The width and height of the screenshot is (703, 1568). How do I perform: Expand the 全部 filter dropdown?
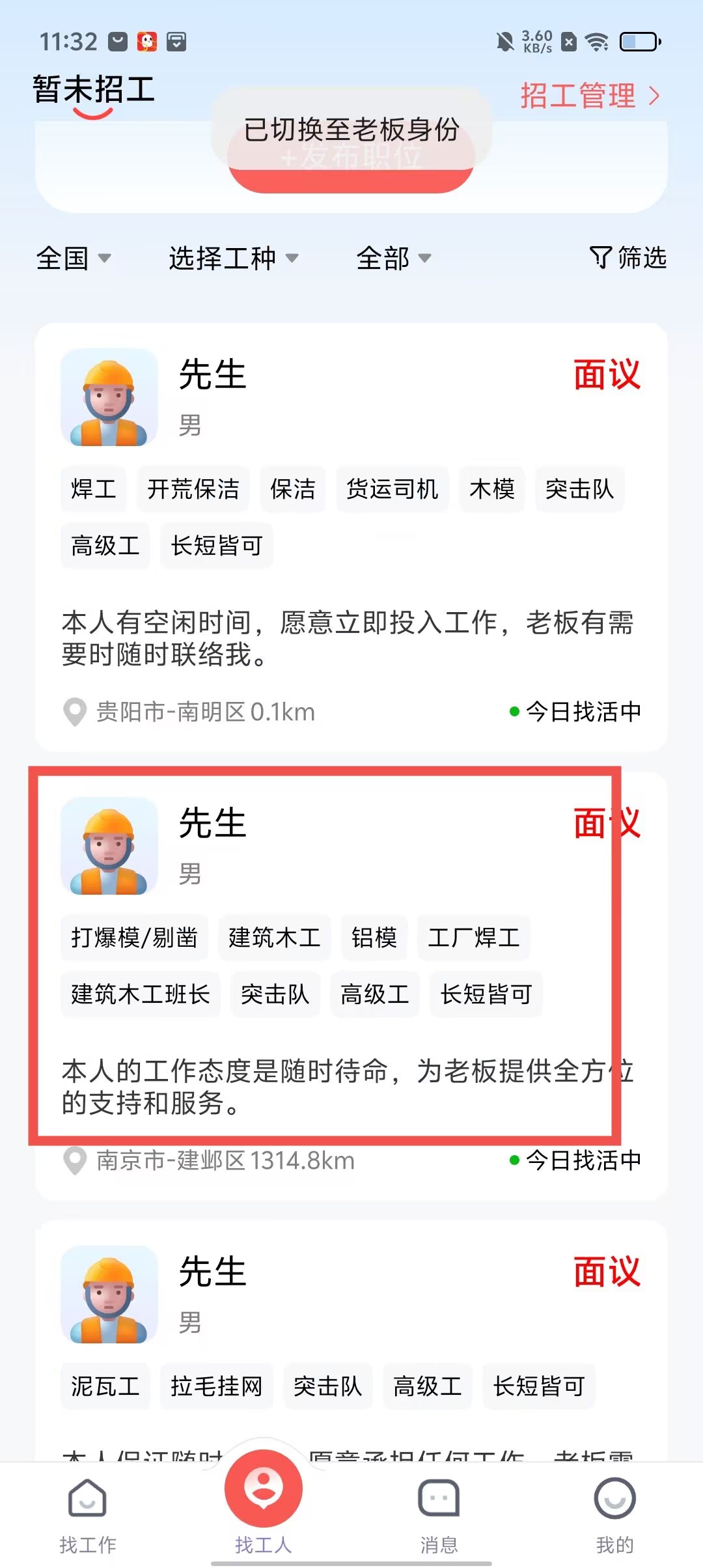pos(393,259)
